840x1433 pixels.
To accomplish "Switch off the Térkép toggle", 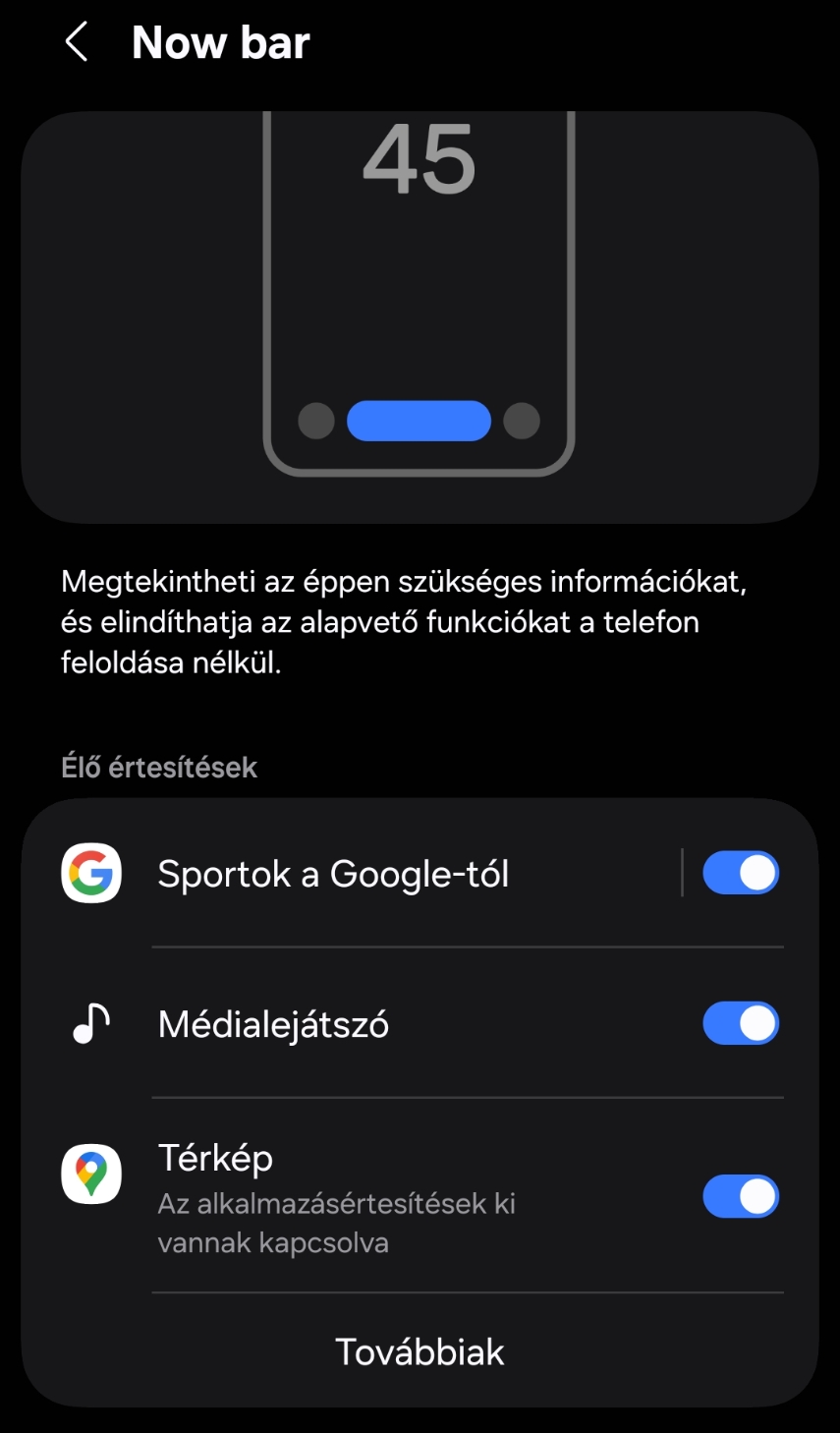I will coord(741,1197).
